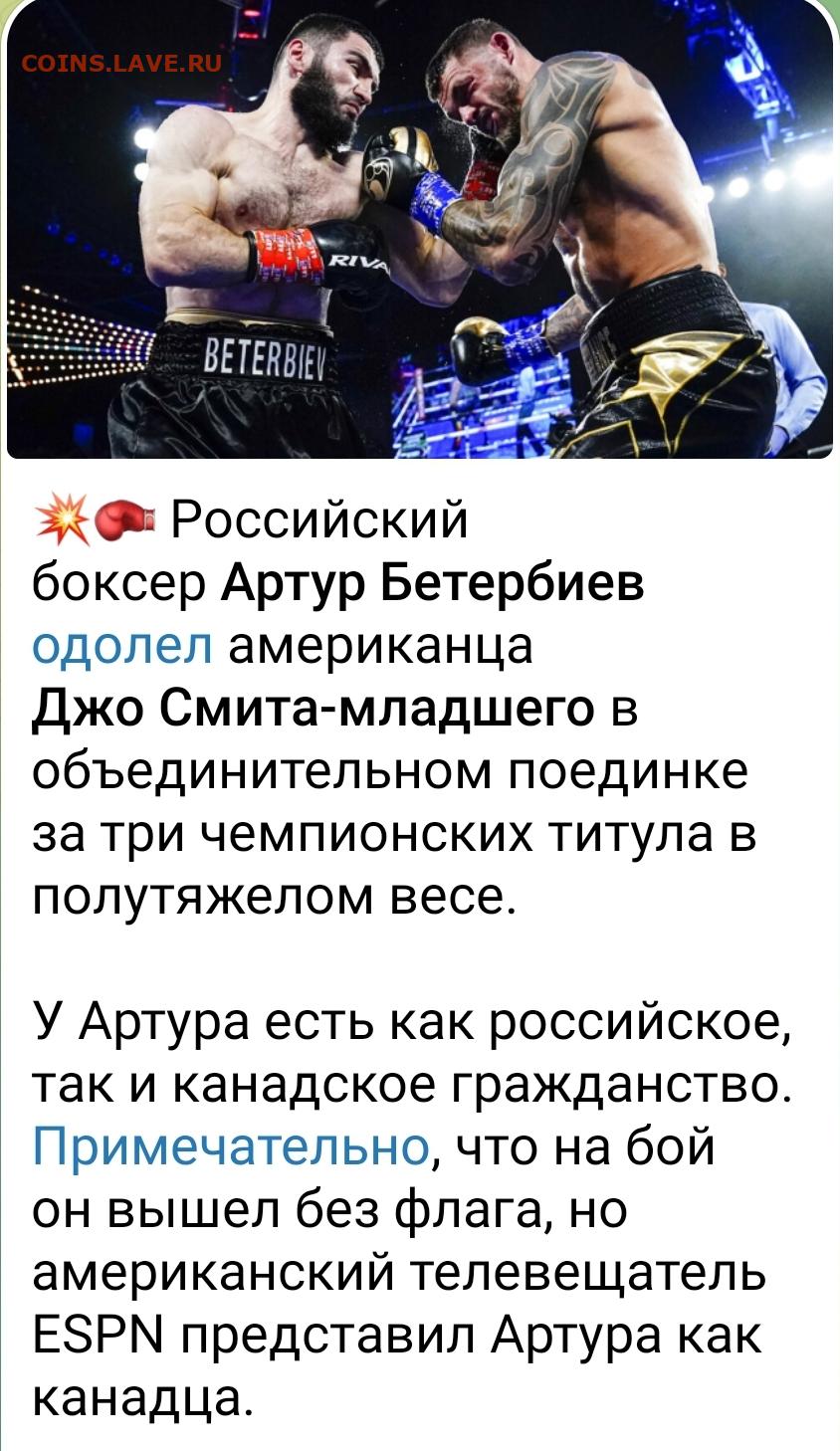Open the boxing photo in the post
This screenshot has width=840, height=1451.
click(420, 229)
